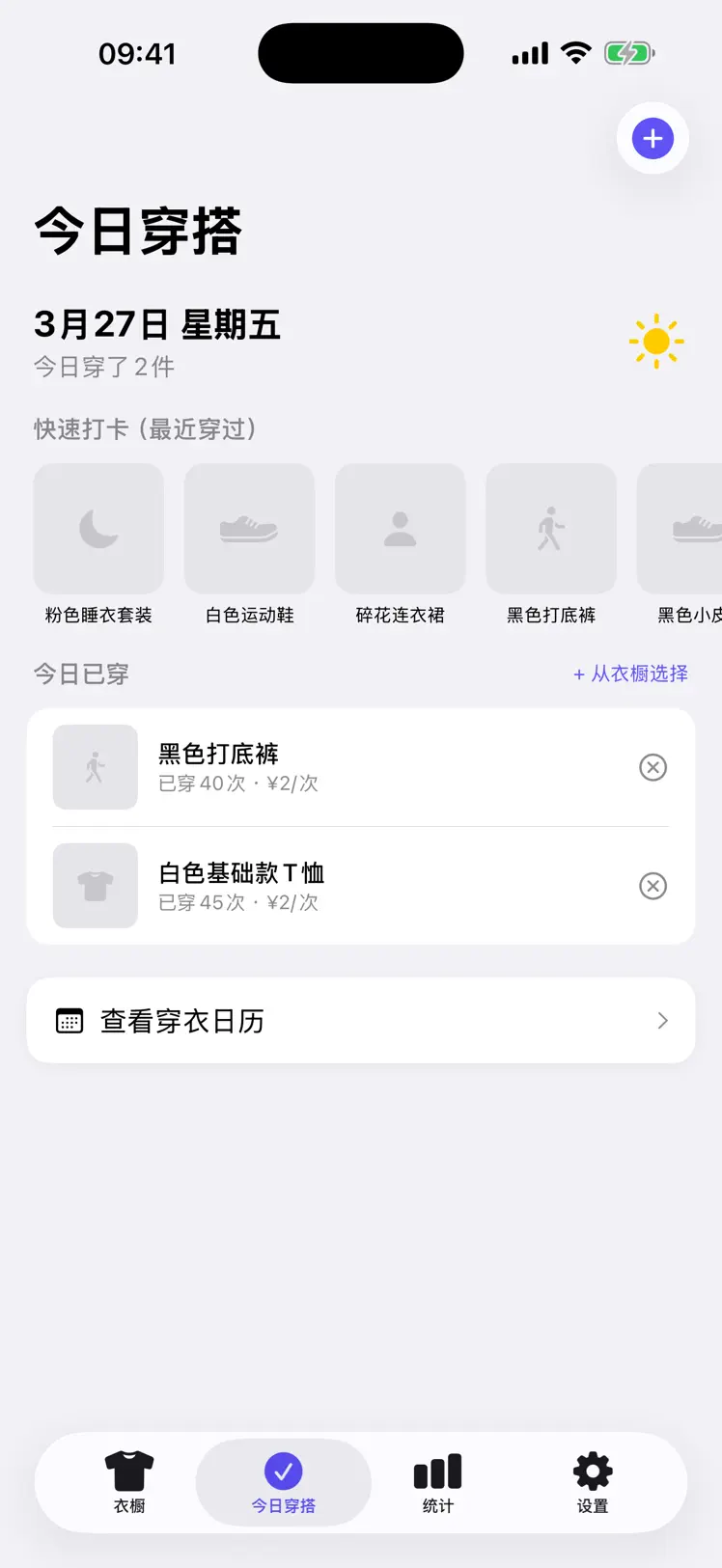Open the 设置 tab

(x=592, y=1481)
